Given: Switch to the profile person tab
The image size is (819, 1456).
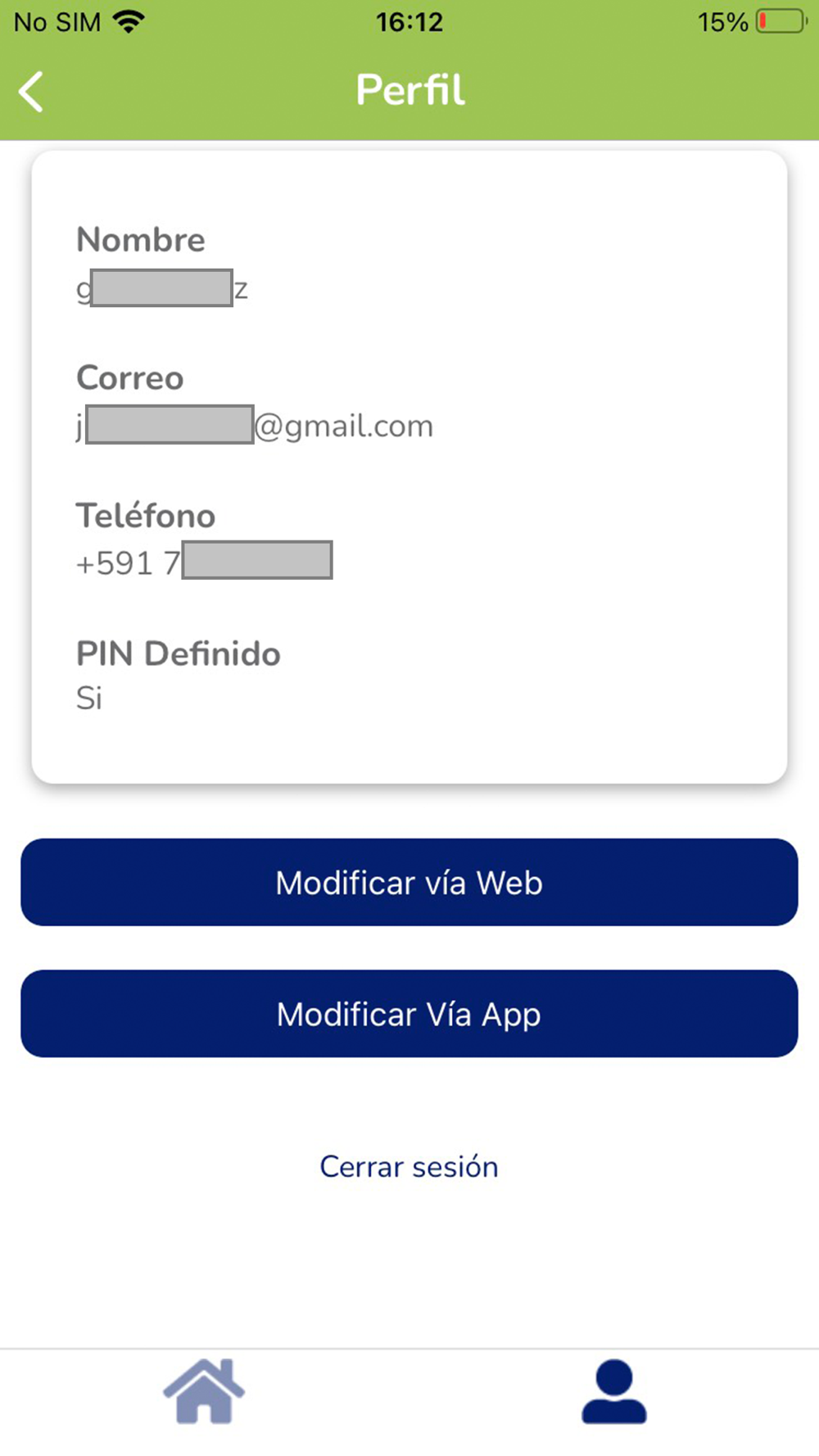Looking at the screenshot, I should tap(614, 1390).
